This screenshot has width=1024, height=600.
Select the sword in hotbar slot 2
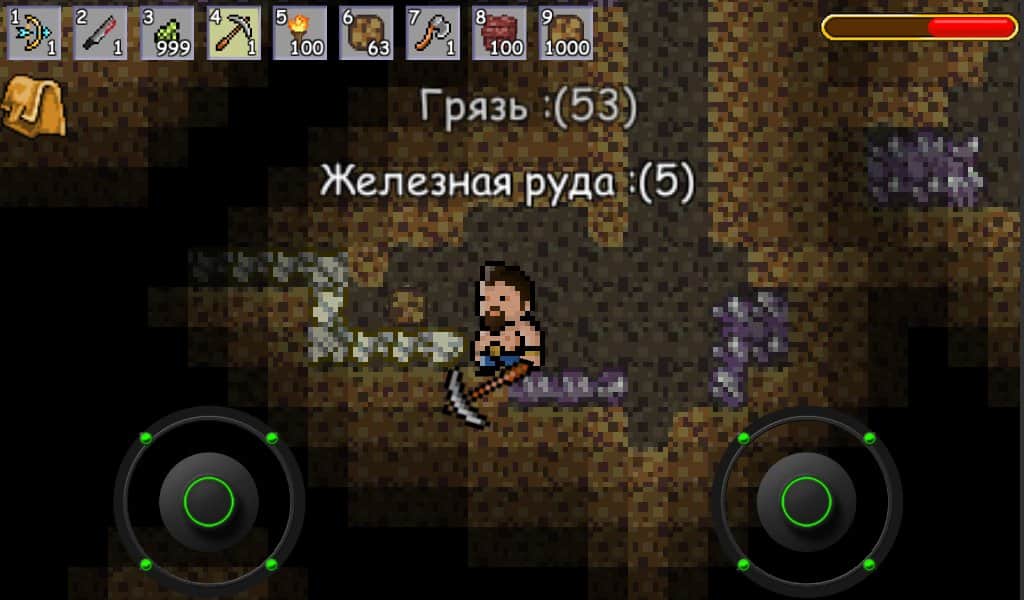coord(100,33)
